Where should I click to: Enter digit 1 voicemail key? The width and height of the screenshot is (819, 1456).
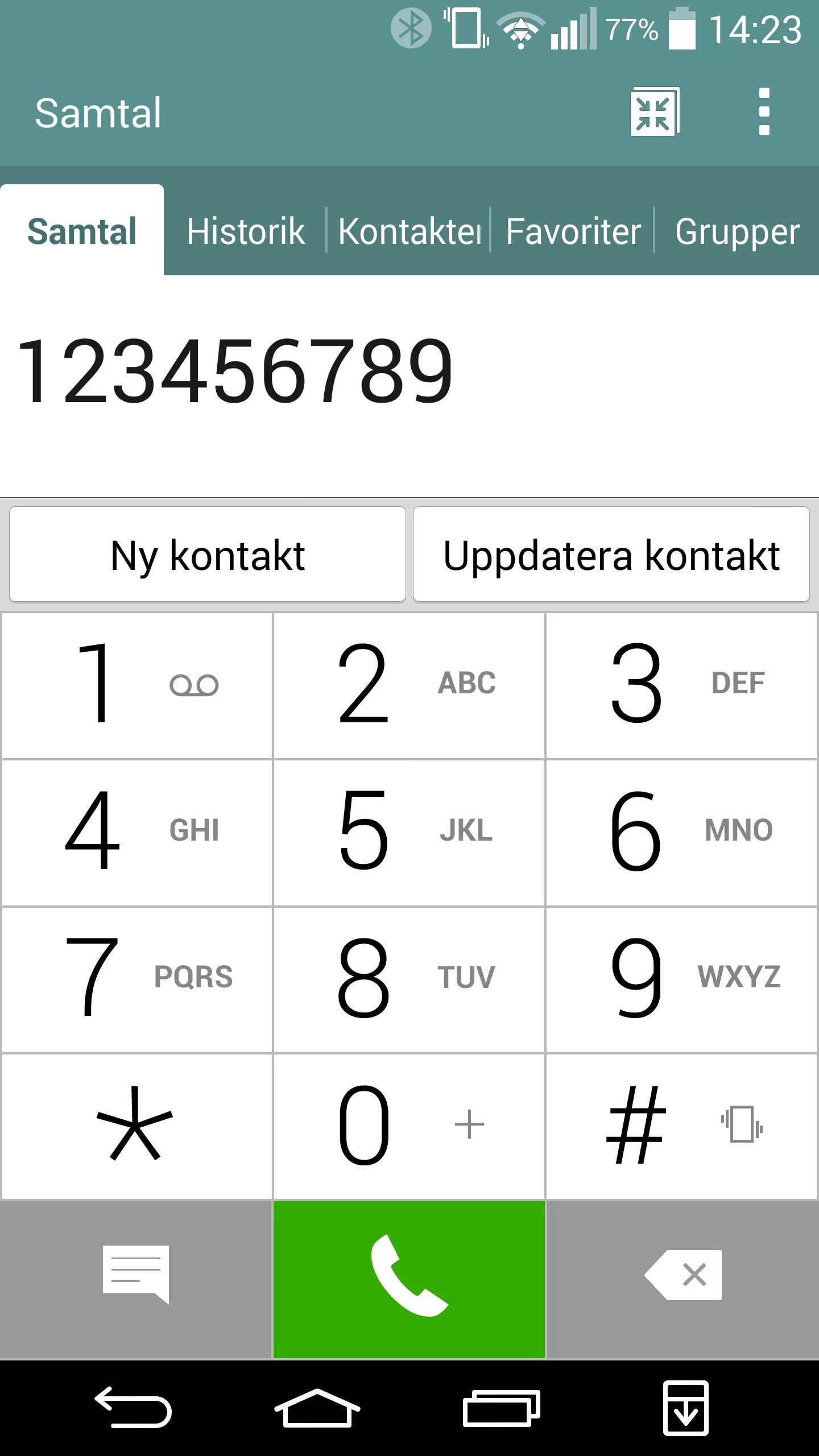coord(137,685)
